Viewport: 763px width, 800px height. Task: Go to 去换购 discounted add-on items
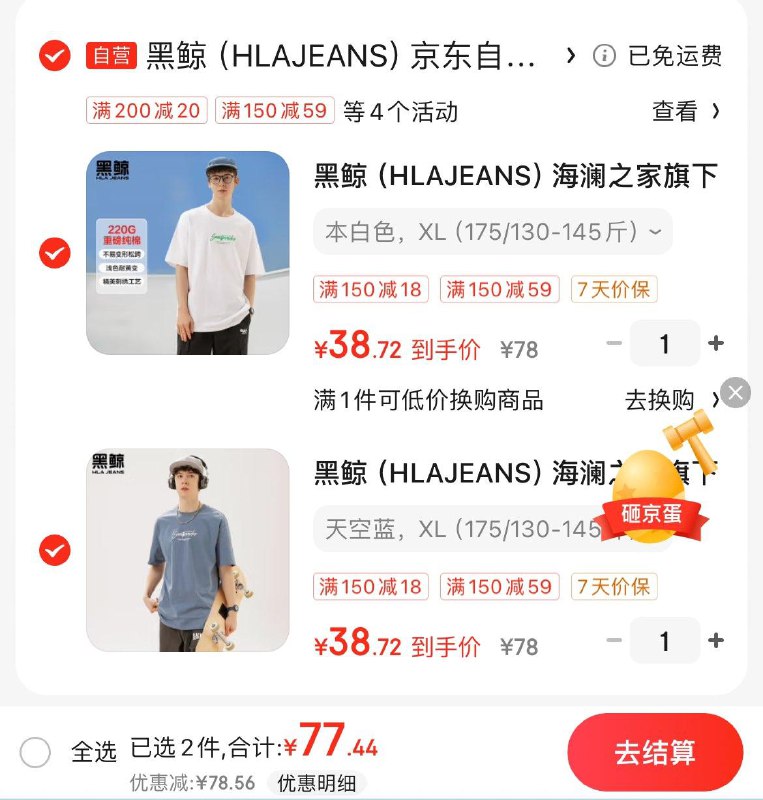tap(671, 400)
